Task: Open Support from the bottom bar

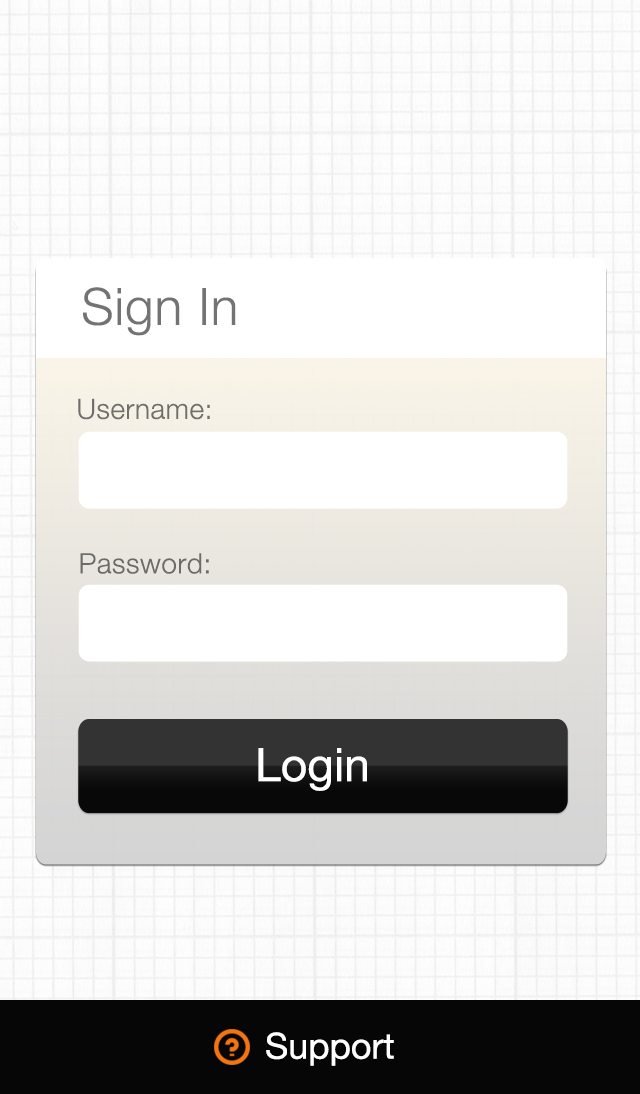Action: click(304, 1047)
